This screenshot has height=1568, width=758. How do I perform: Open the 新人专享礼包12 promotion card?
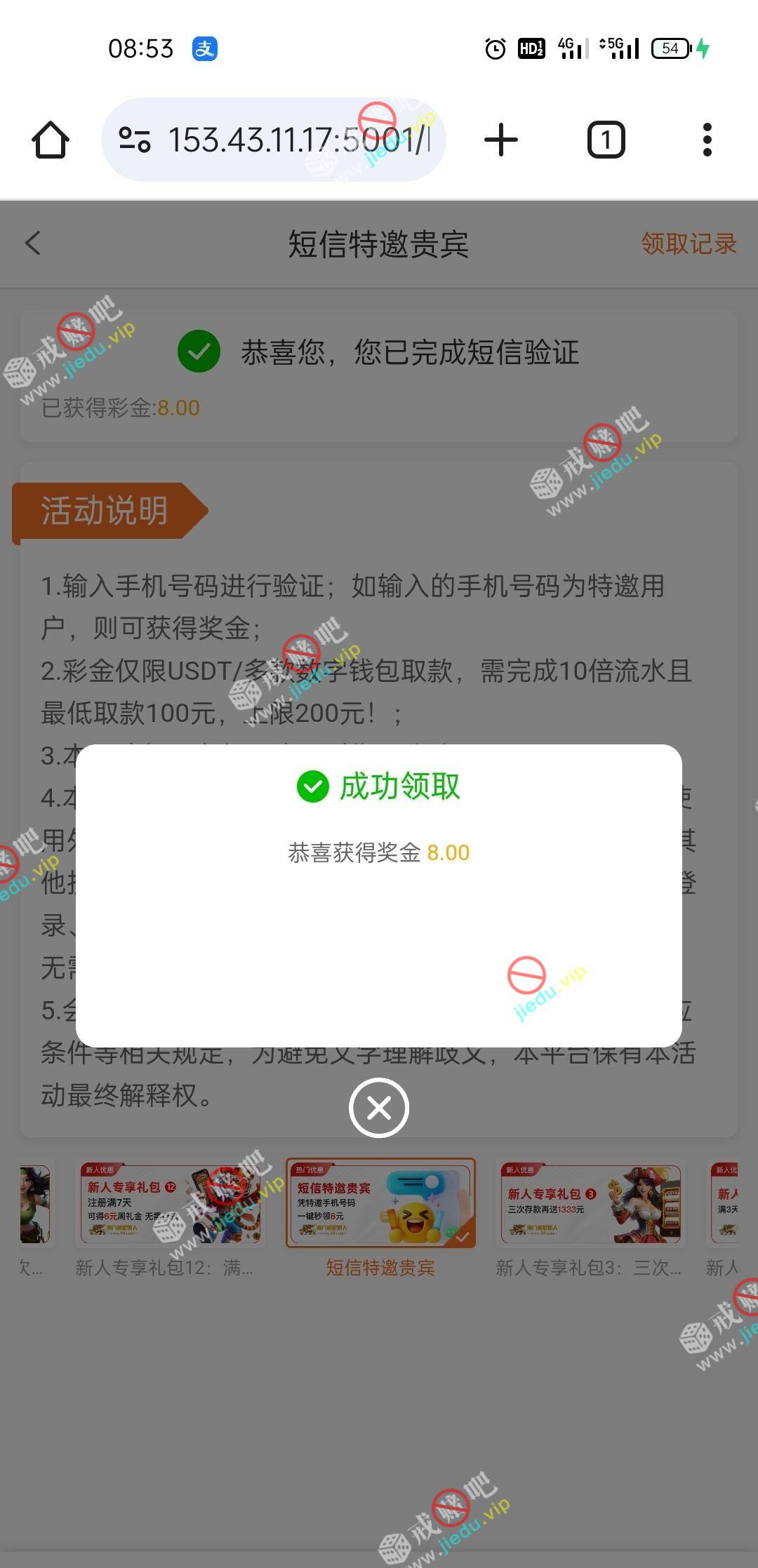click(x=168, y=1204)
